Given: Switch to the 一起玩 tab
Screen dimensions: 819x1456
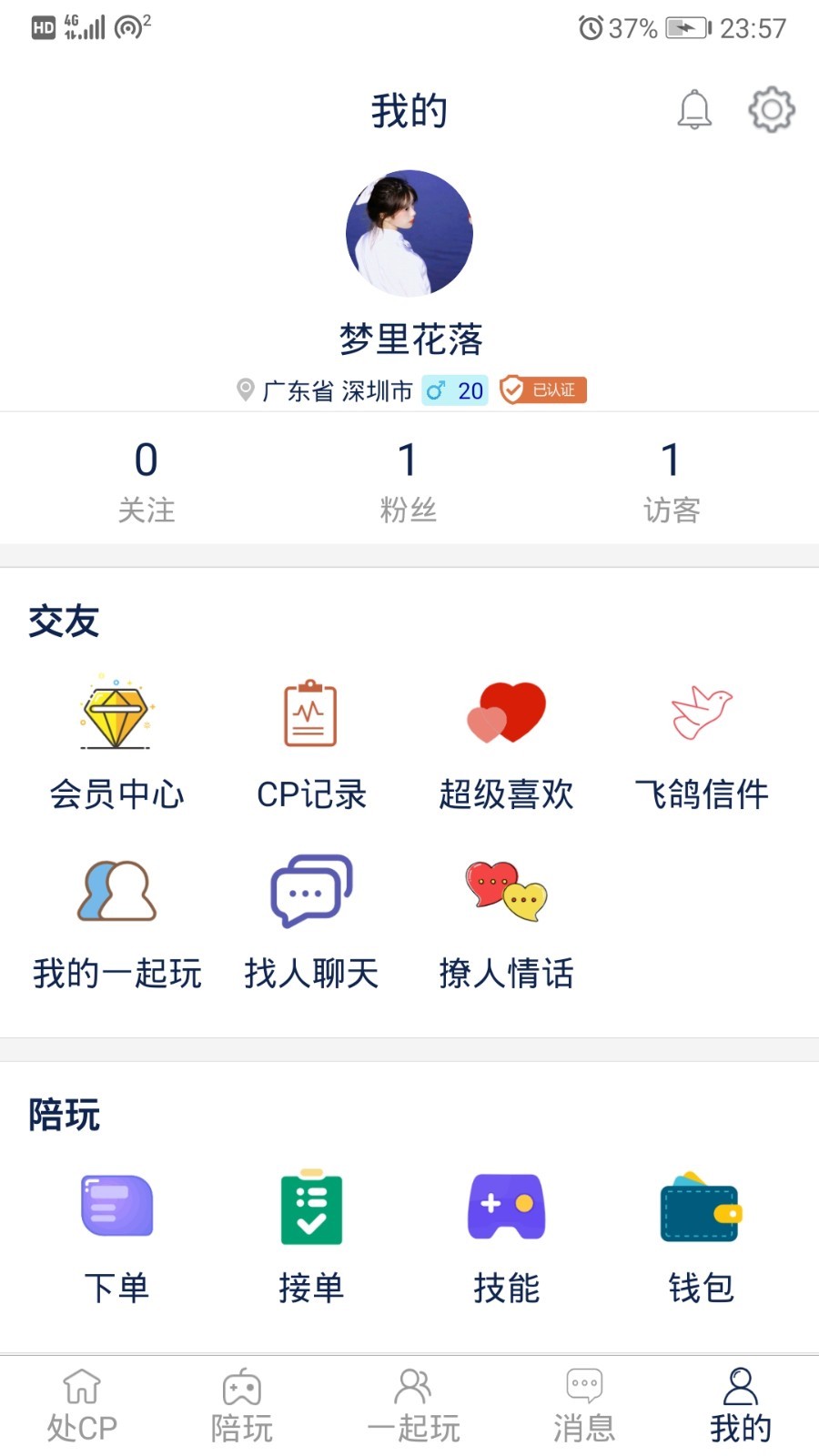Looking at the screenshot, I should [x=413, y=1407].
